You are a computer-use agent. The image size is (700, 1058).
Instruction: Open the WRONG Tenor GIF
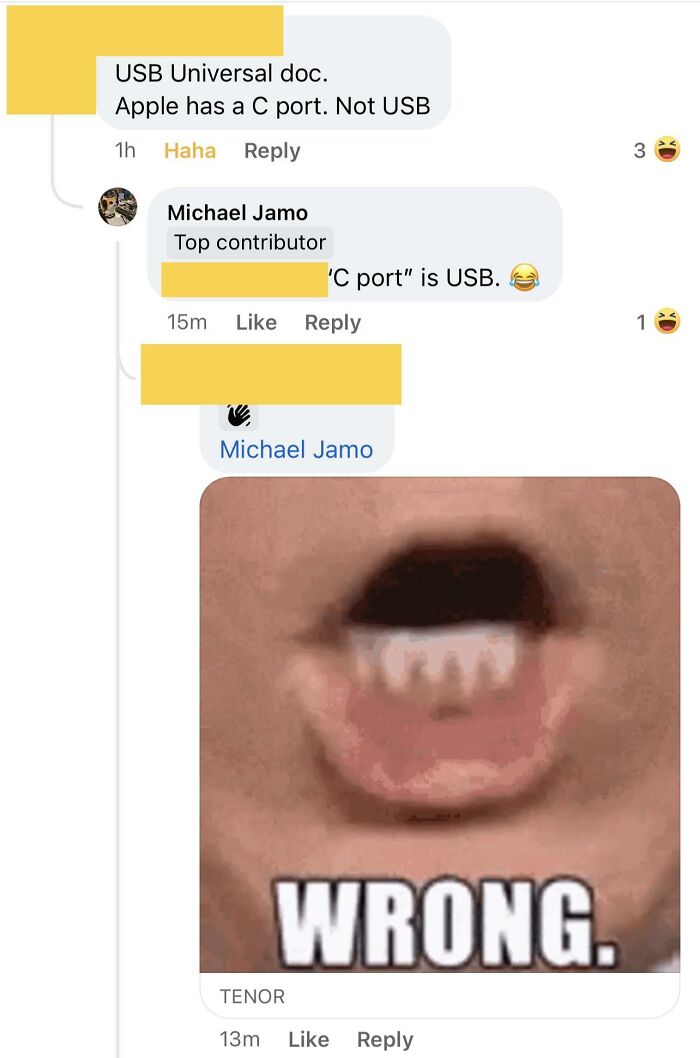pos(439,723)
